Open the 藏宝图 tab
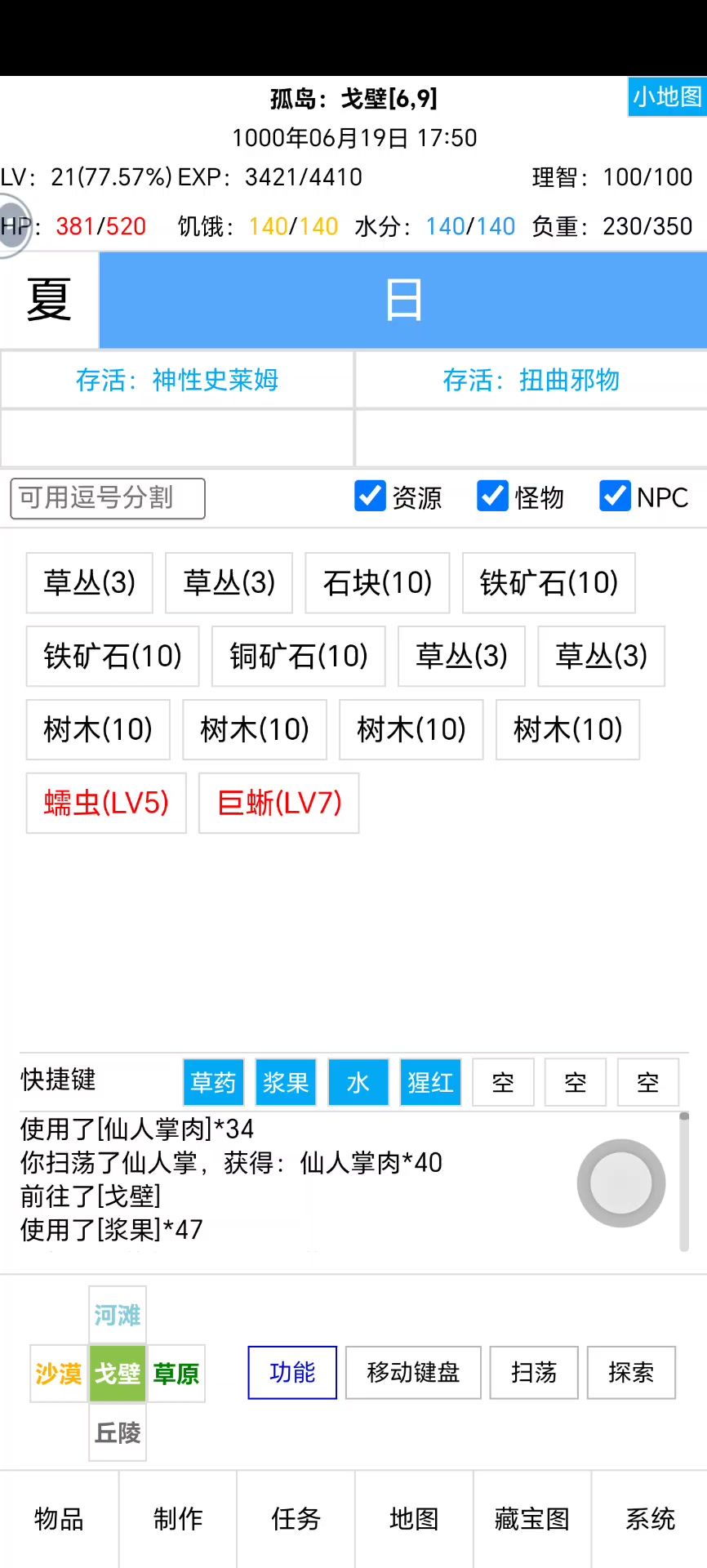The image size is (707, 1568). pos(531,1519)
